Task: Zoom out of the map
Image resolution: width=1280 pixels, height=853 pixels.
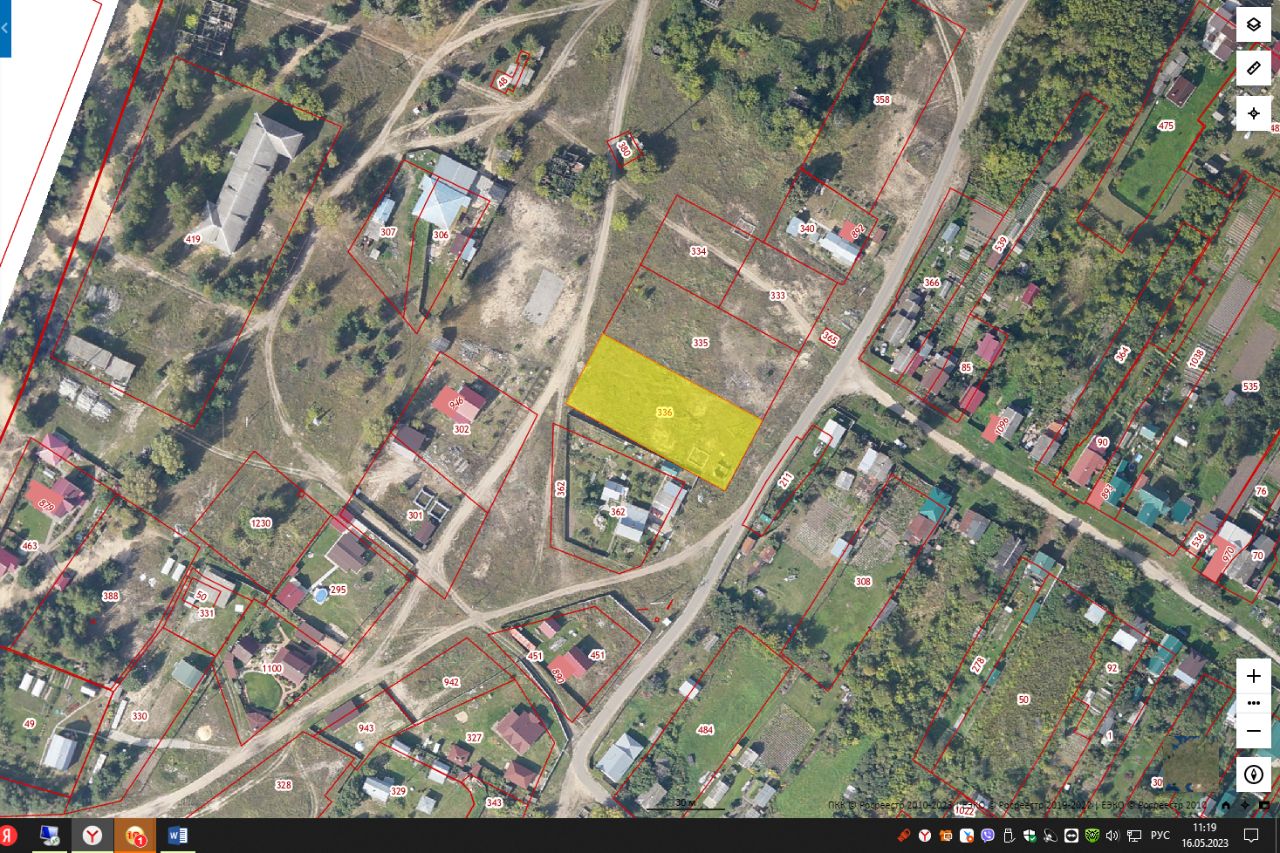Action: 1253,731
